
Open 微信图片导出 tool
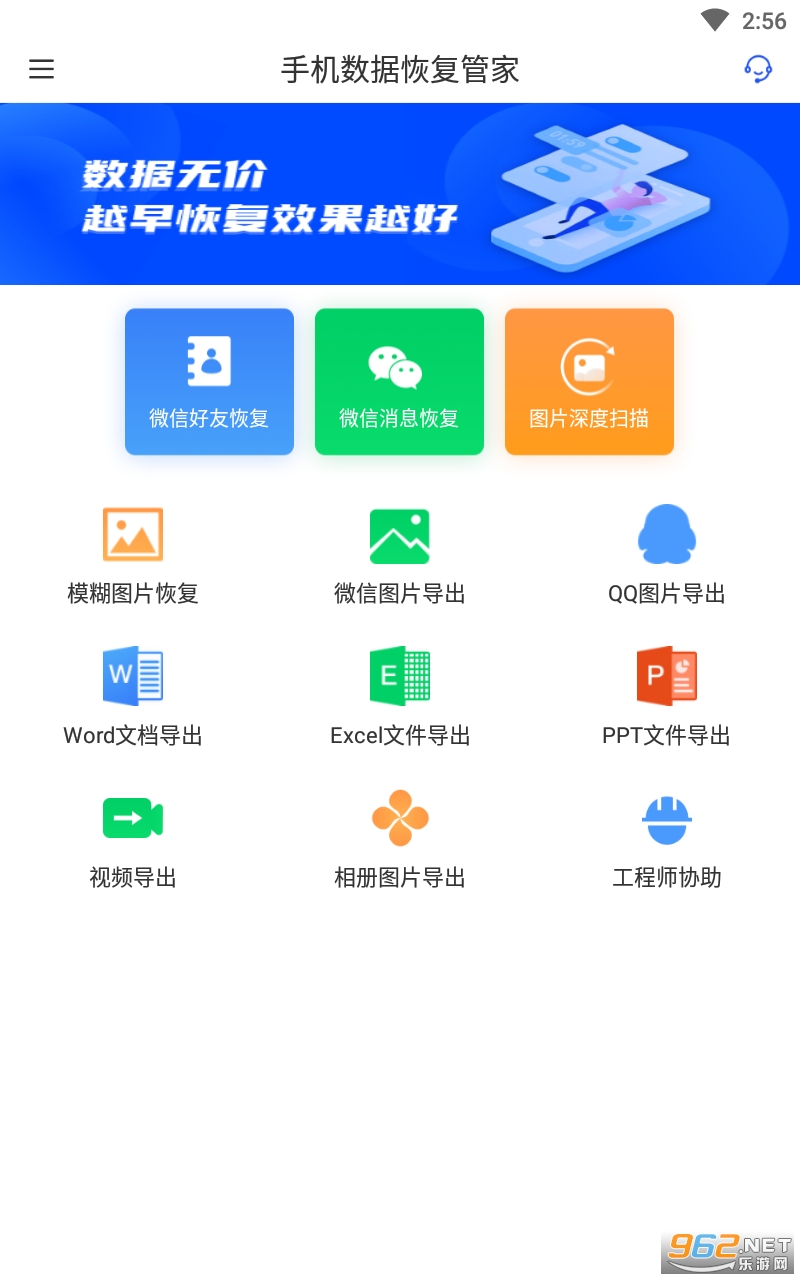point(400,556)
